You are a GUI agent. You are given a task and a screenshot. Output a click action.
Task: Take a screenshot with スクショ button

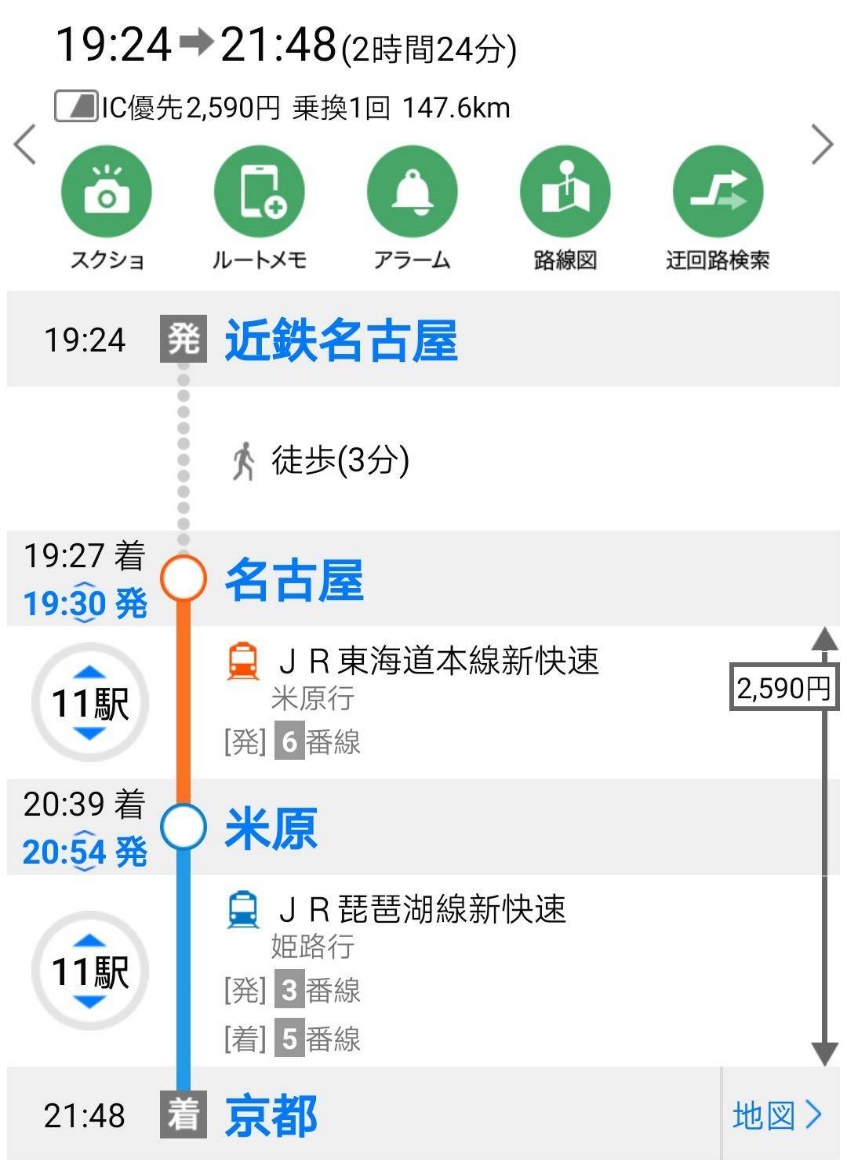[107, 192]
